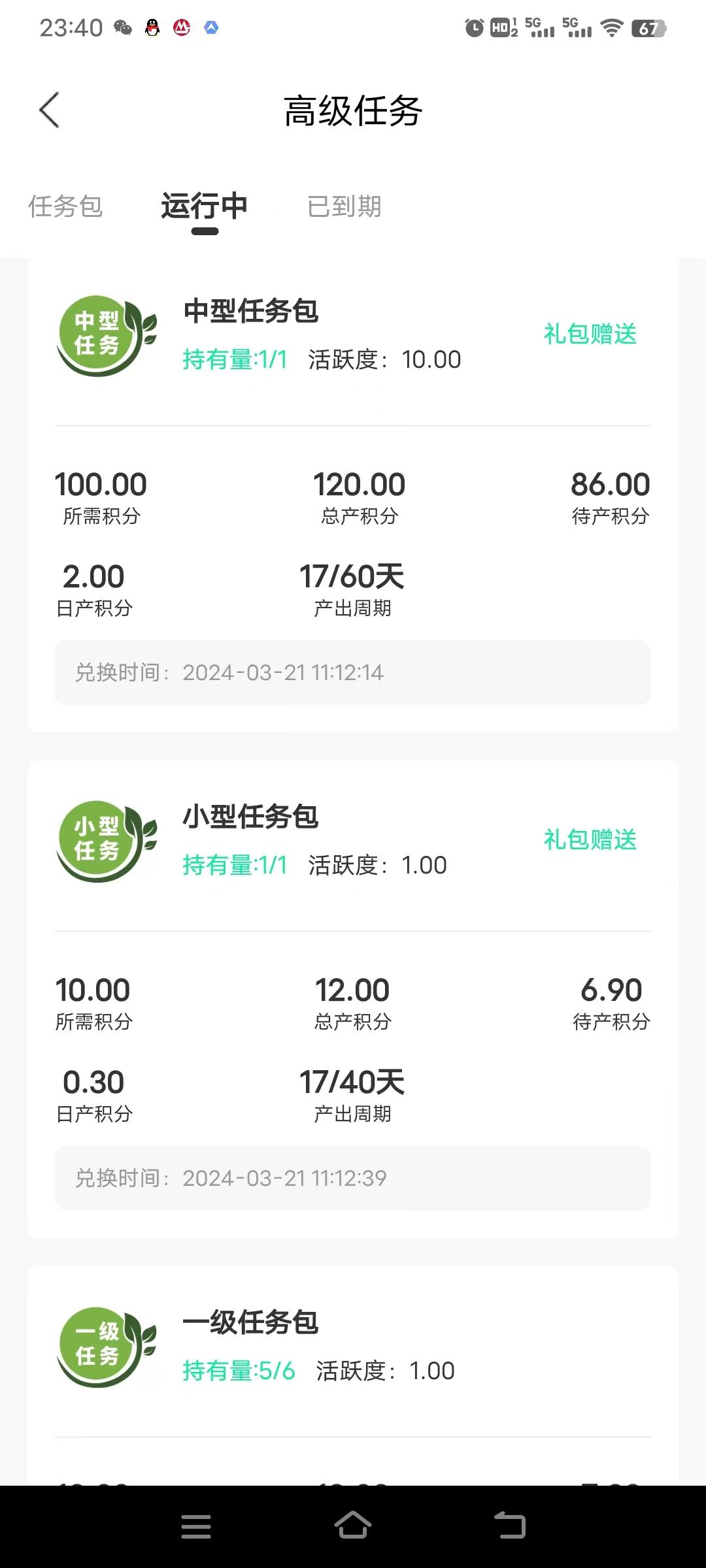
Task: Switch to the 任务包 tab
Action: pos(65,206)
